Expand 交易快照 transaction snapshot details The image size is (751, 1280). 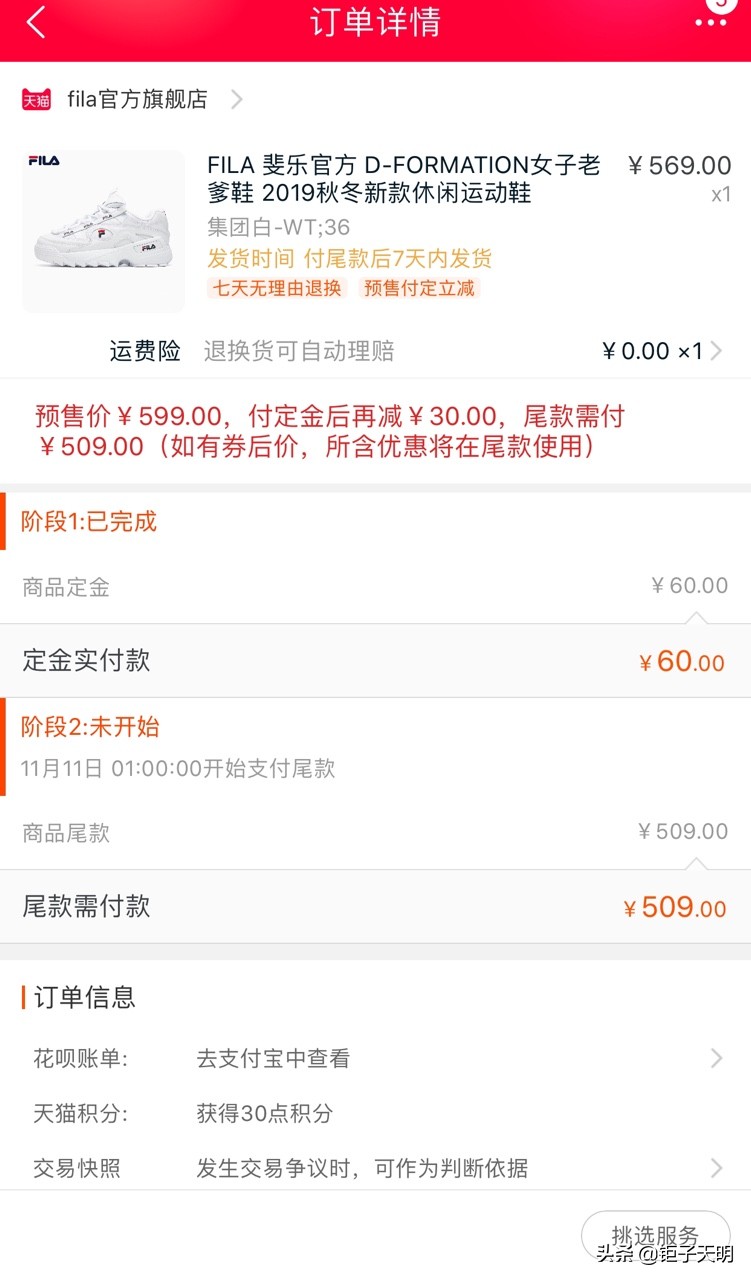(375, 1168)
